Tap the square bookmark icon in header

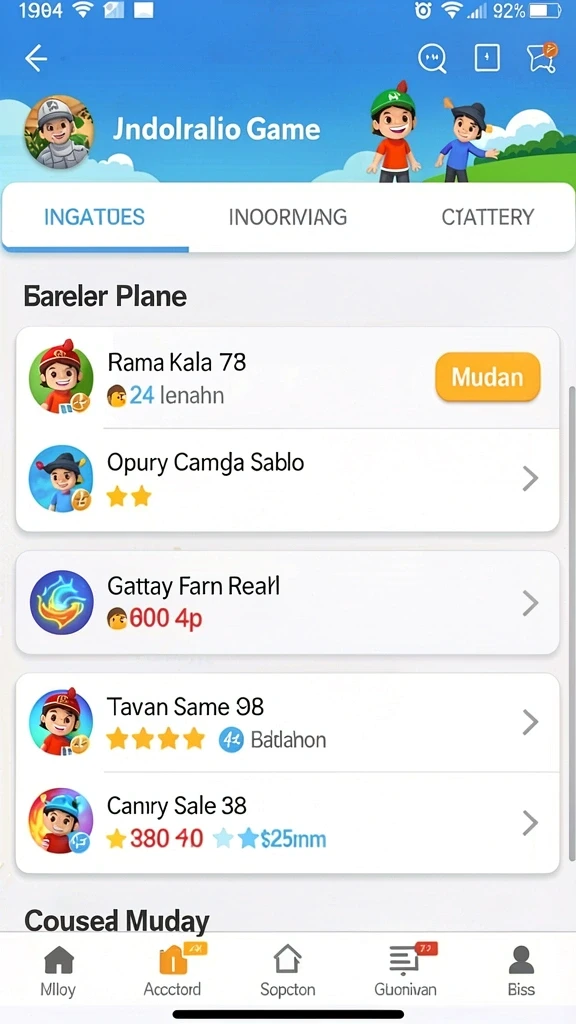tap(487, 58)
